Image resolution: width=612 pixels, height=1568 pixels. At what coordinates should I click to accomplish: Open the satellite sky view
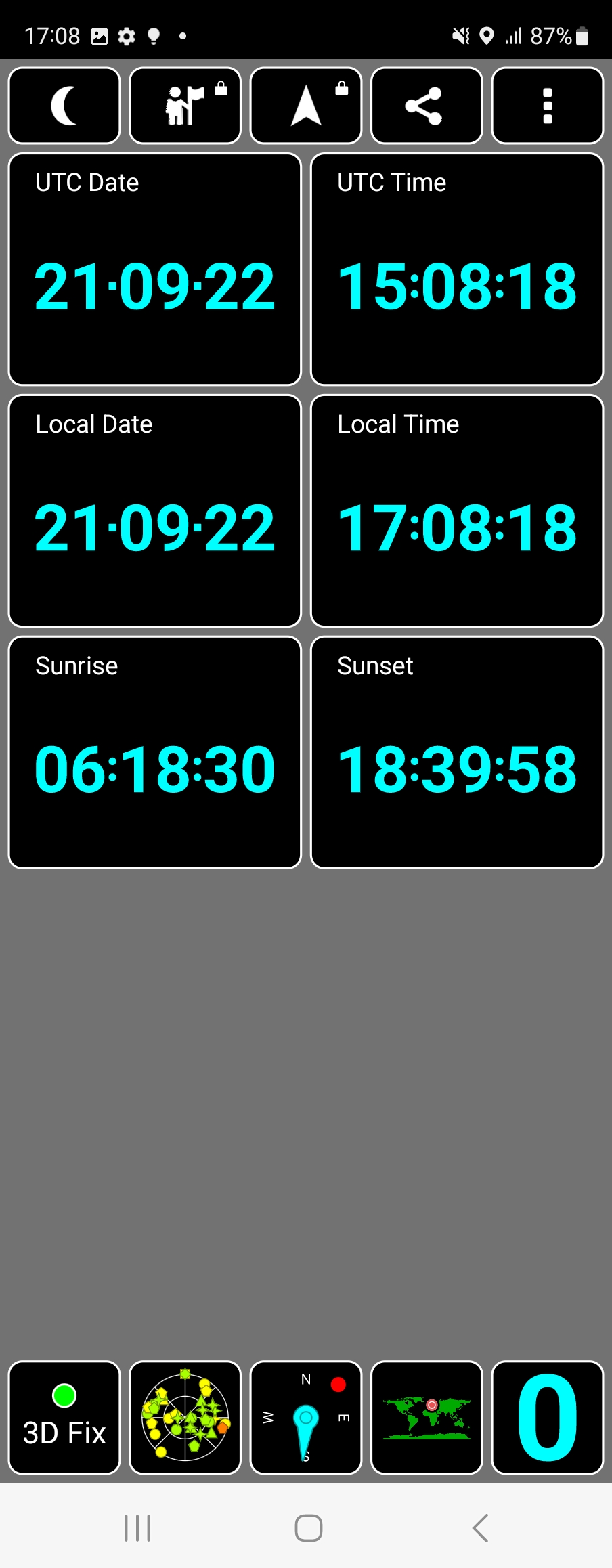[185, 1417]
